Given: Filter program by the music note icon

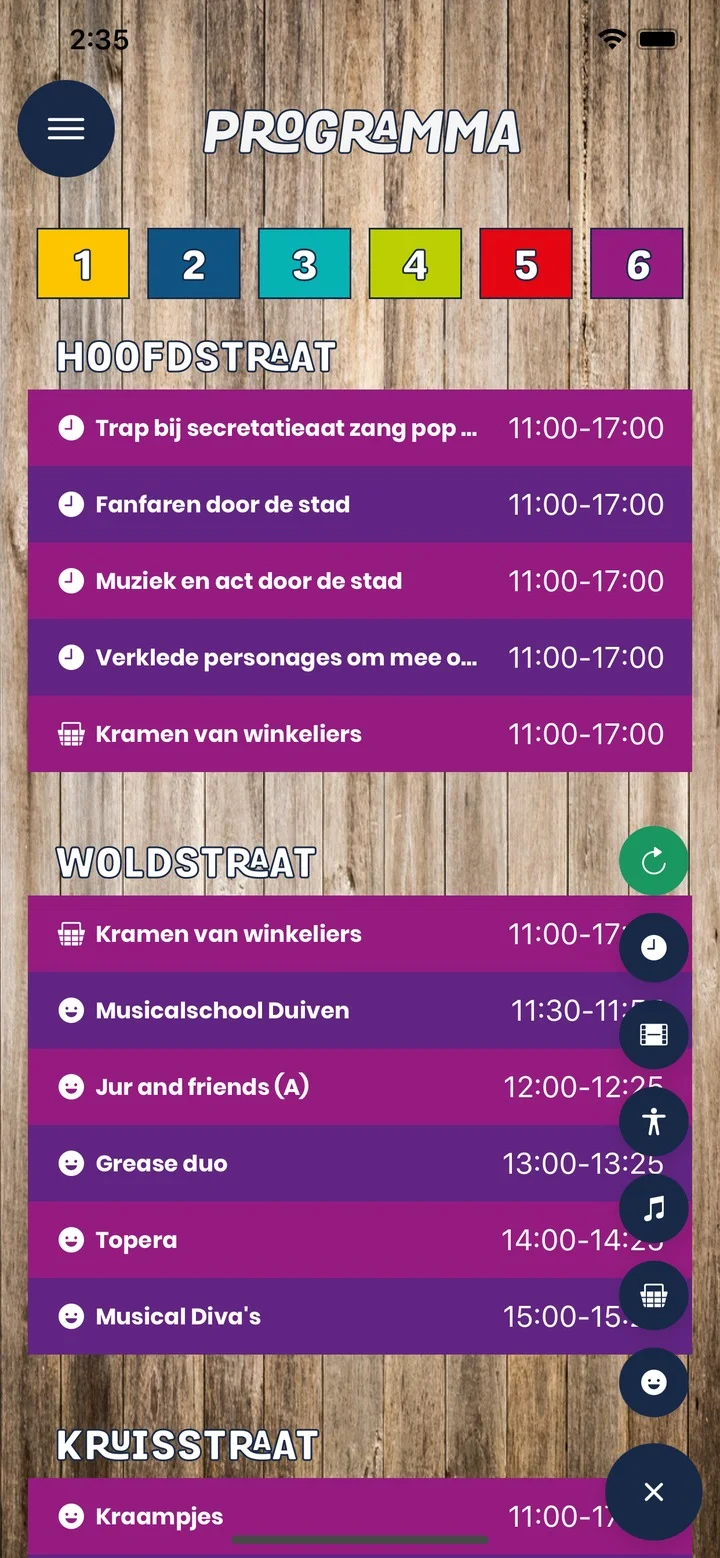Looking at the screenshot, I should 654,1208.
